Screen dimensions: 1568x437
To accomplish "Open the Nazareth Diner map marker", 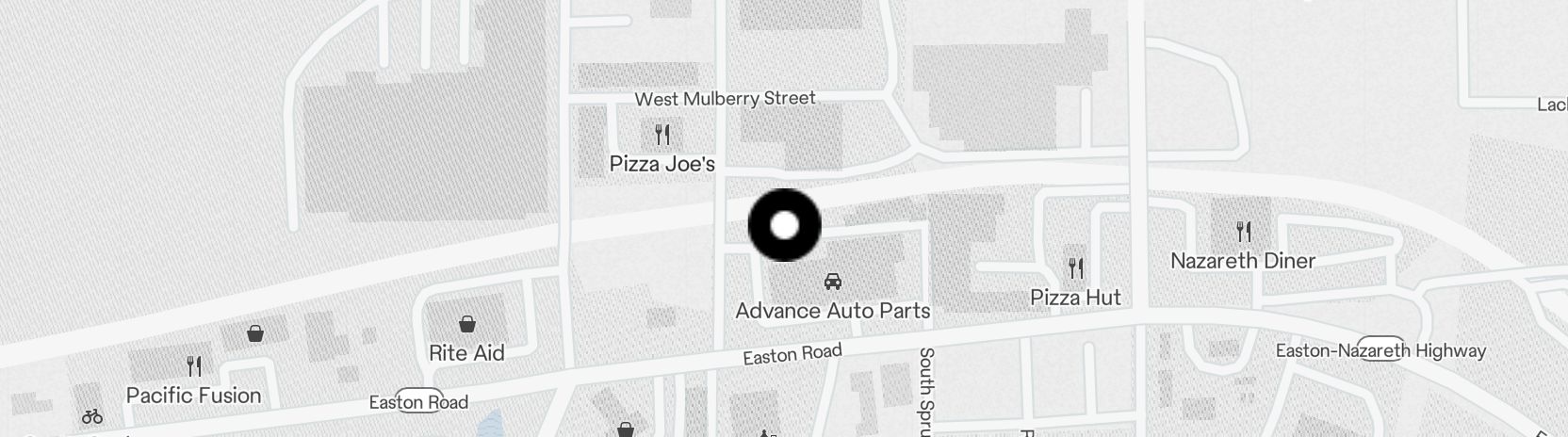I will [x=1244, y=231].
